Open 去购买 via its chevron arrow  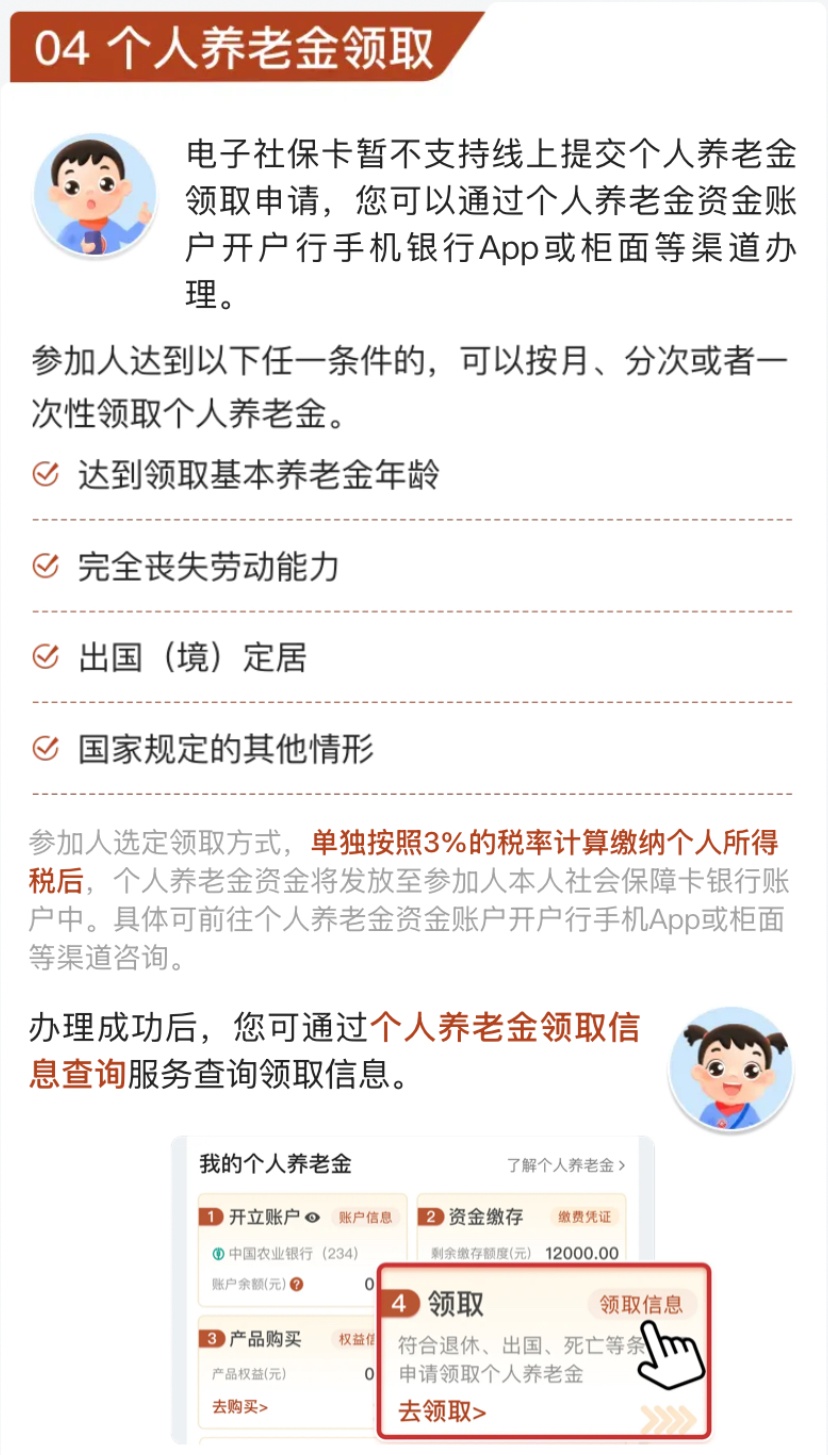point(266,1406)
